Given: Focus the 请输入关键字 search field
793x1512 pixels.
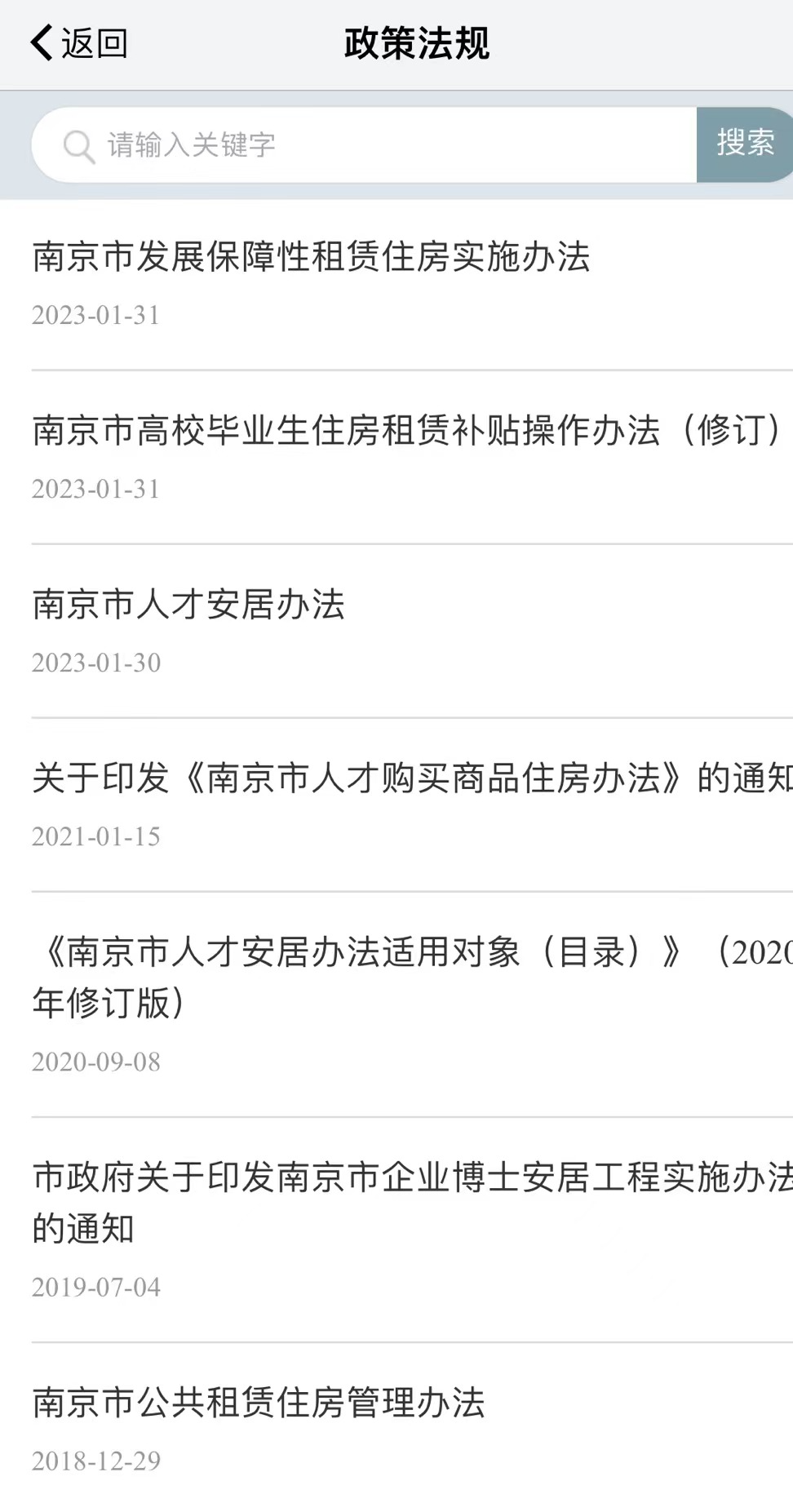Looking at the screenshot, I should pos(367,145).
